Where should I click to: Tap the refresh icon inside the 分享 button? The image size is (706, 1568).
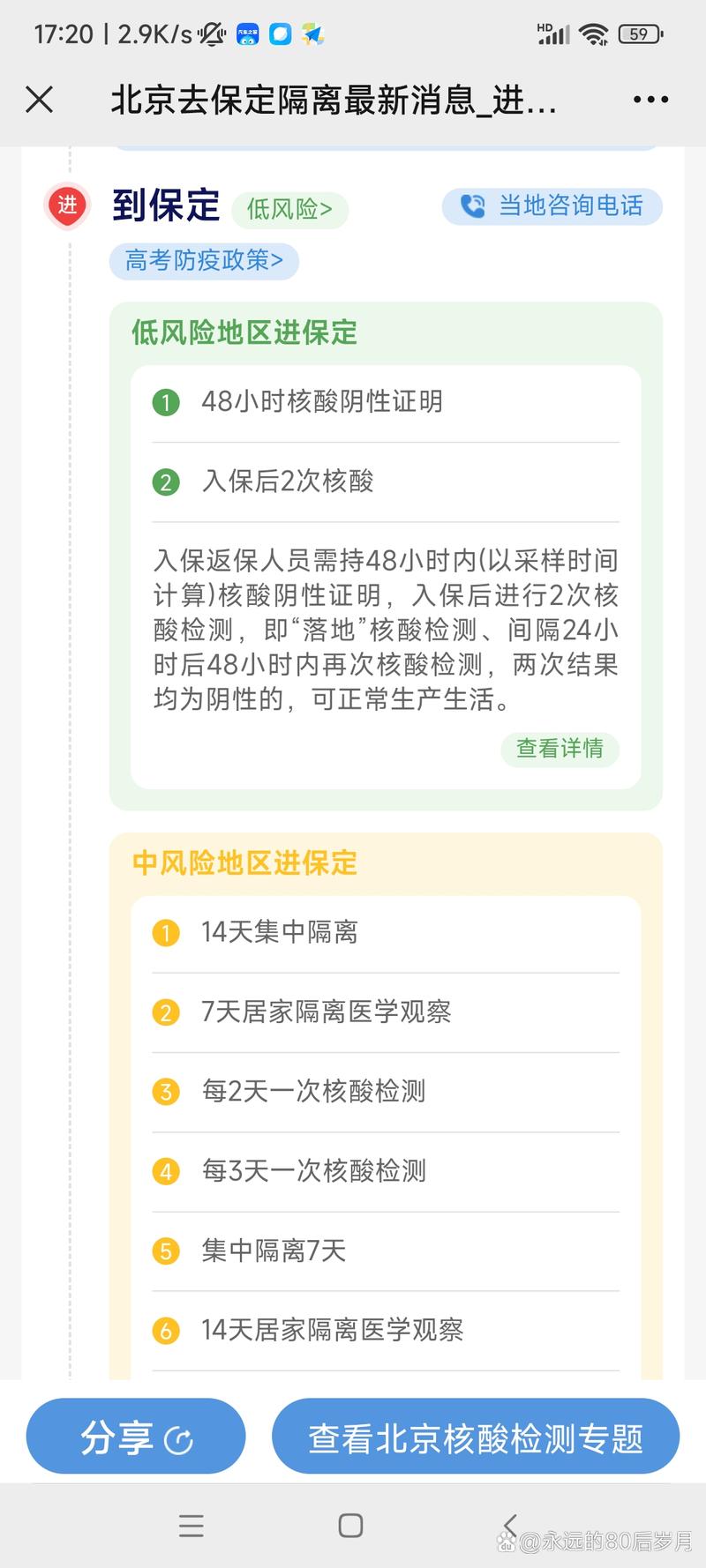coord(181,1436)
